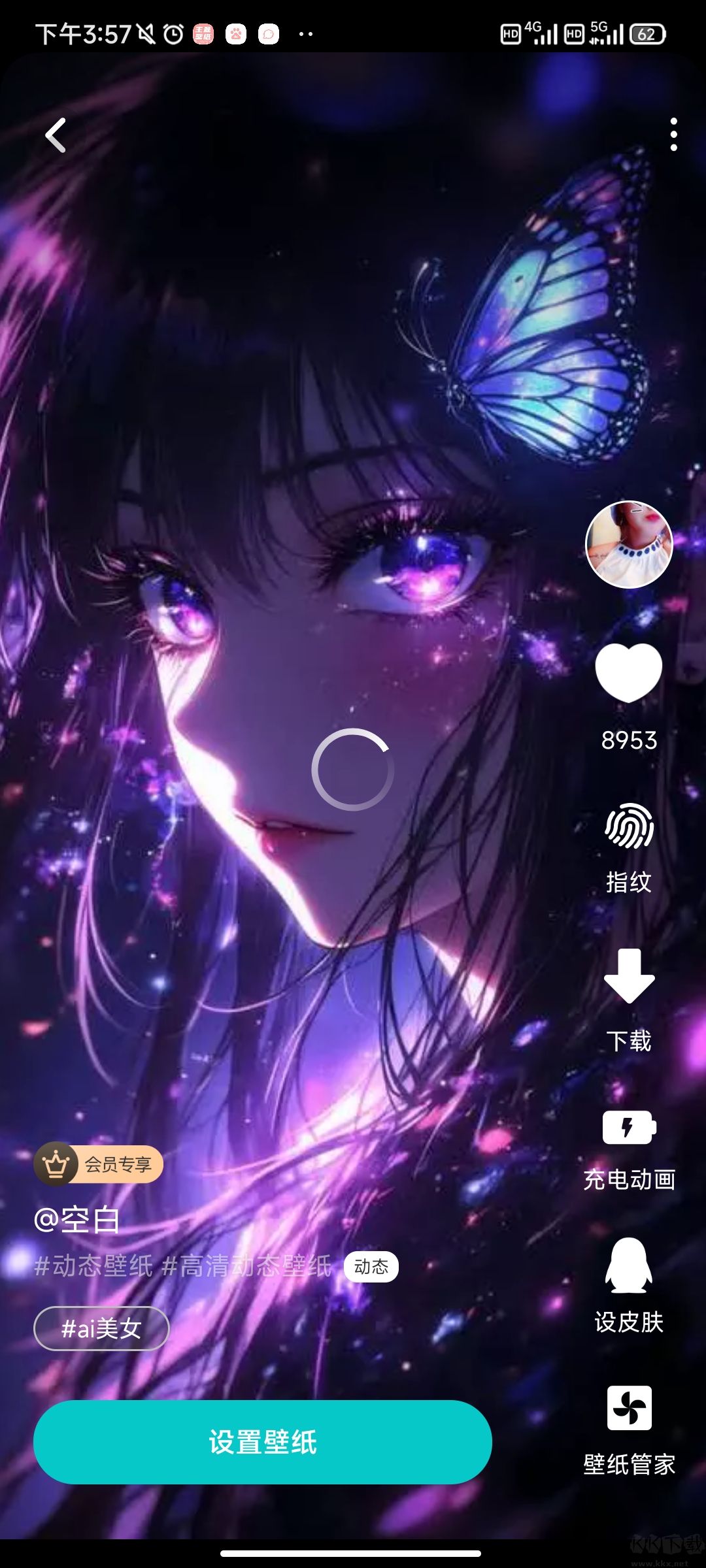Image resolution: width=706 pixels, height=1568 pixels.
Task: View the author page of @空白
Action: pos(77,1220)
